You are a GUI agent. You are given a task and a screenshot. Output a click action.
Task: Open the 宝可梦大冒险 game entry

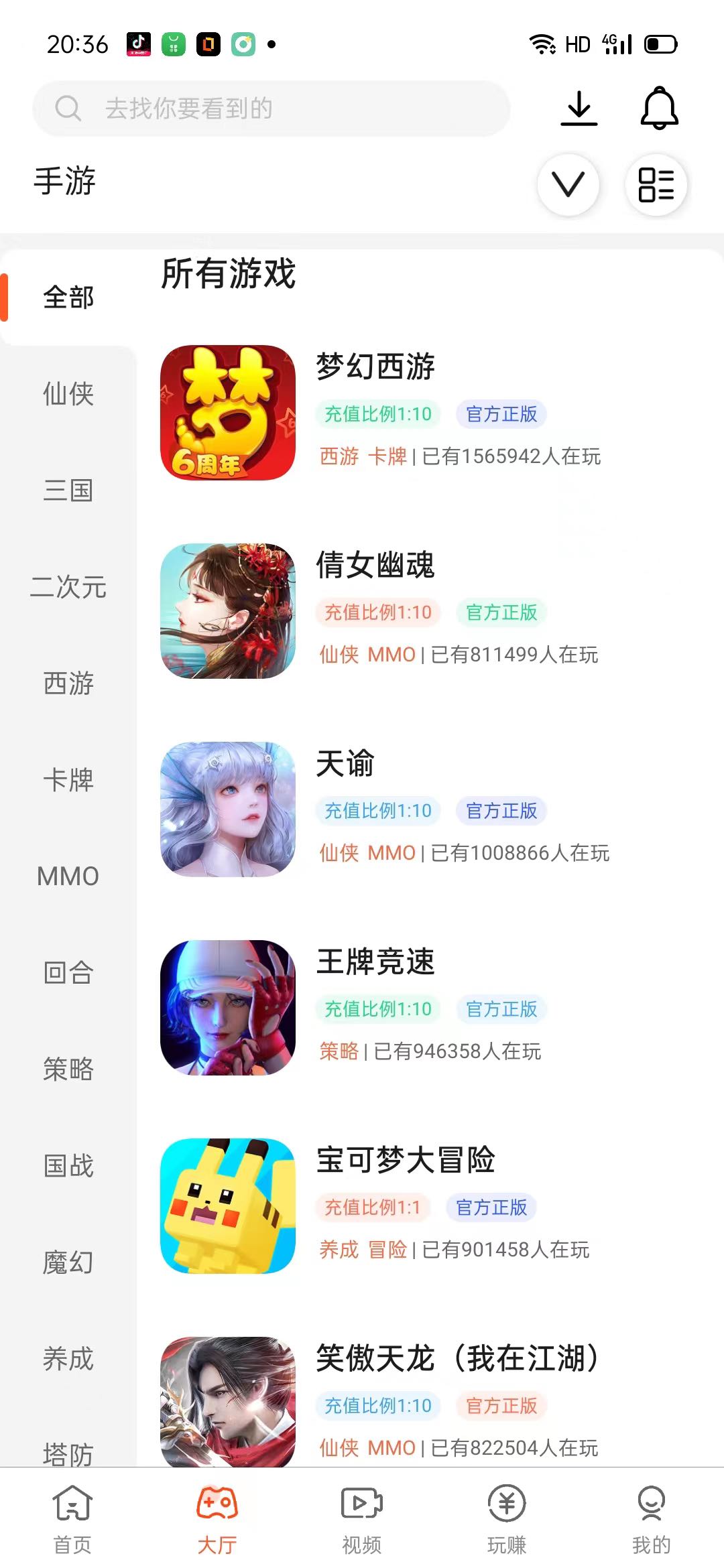(x=429, y=1205)
